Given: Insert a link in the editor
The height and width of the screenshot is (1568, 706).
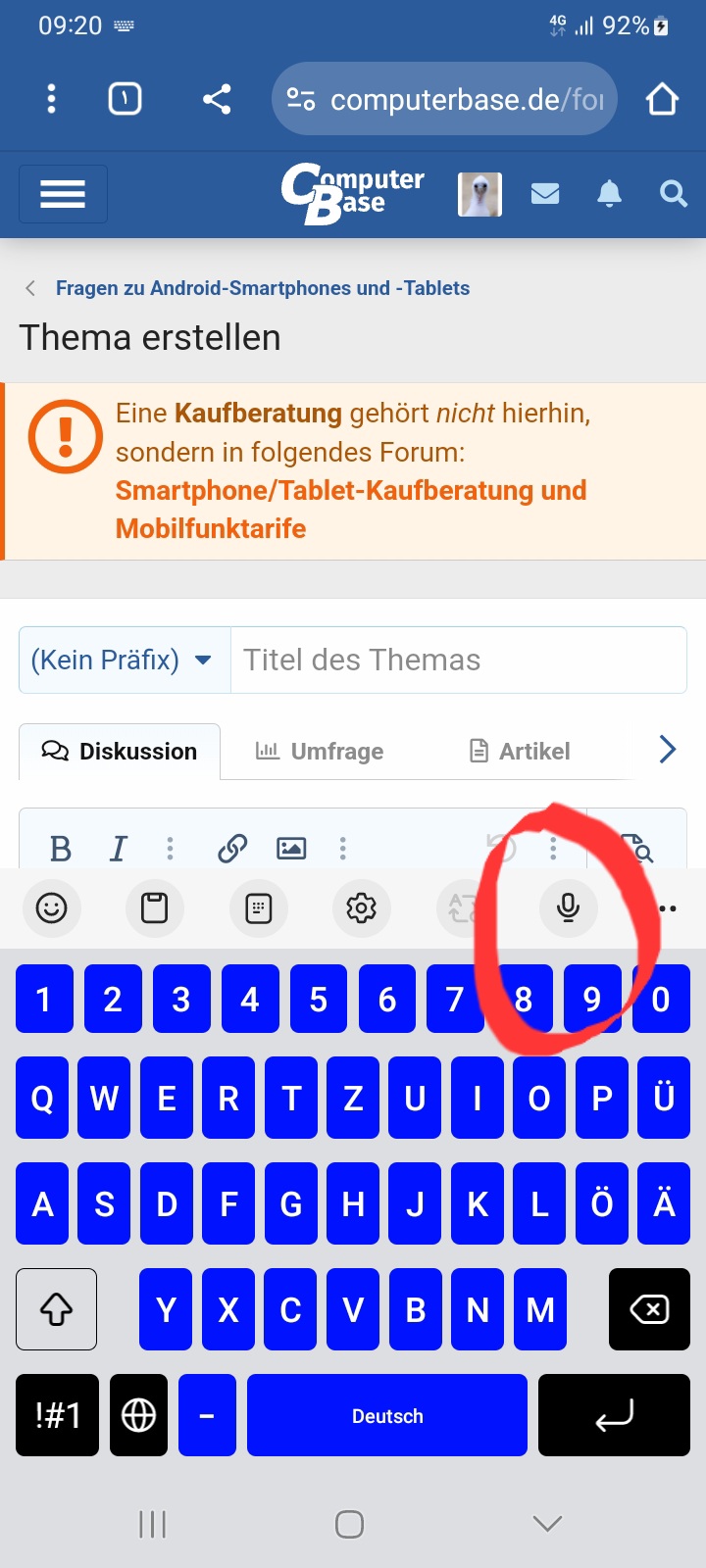Looking at the screenshot, I should tap(232, 848).
